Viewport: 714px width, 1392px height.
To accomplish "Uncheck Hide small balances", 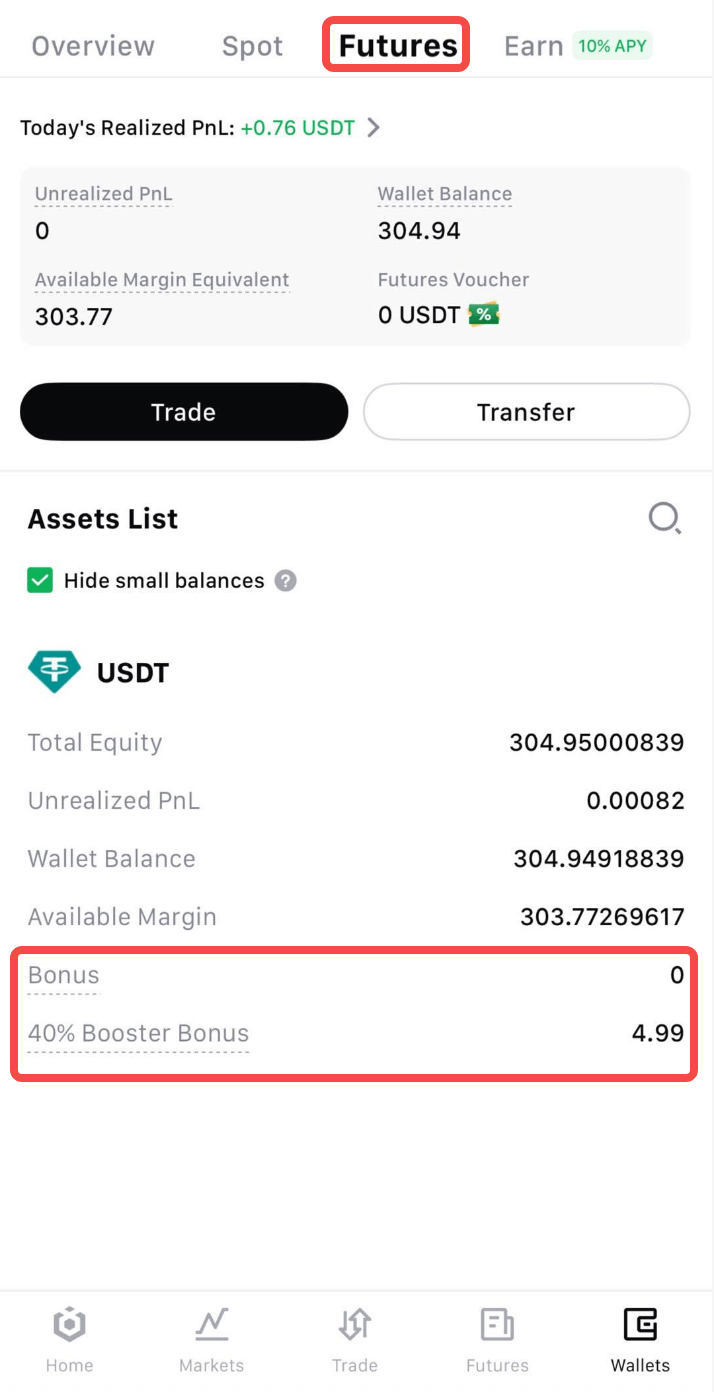I will 40,581.
